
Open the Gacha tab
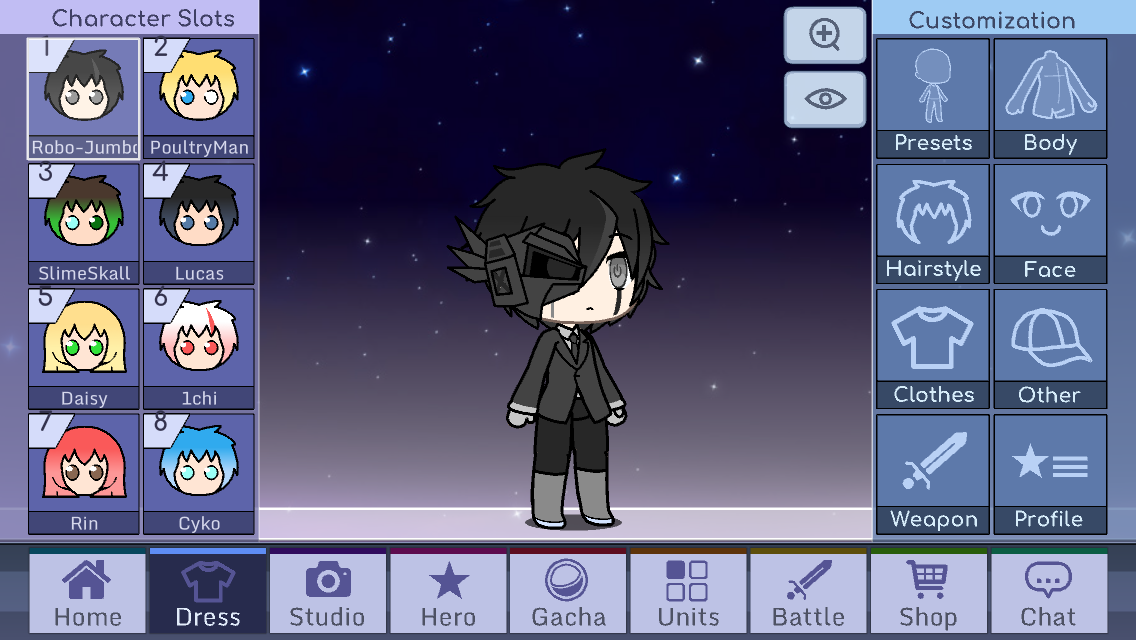point(568,591)
